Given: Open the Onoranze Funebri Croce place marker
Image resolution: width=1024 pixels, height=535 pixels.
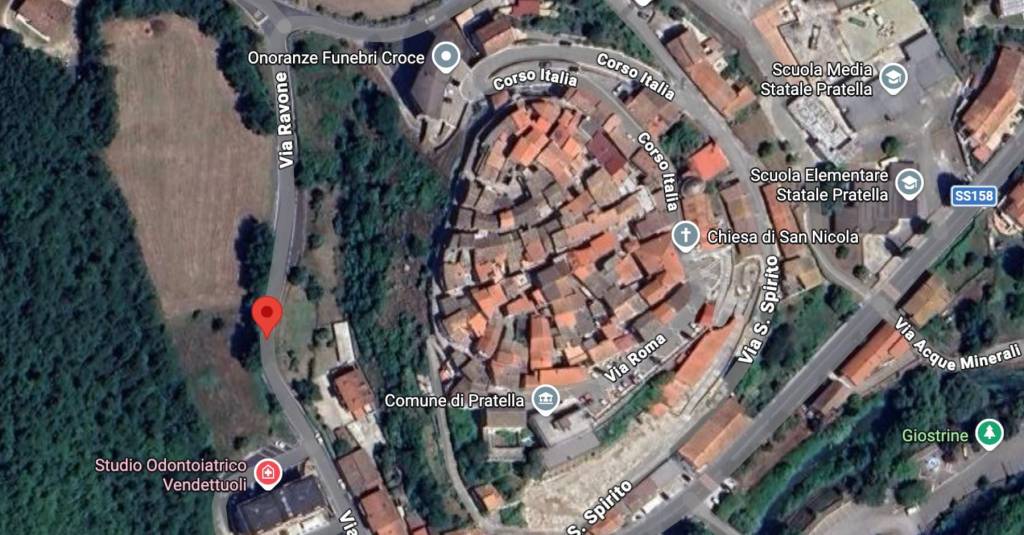Looking at the screenshot, I should pyautogui.click(x=445, y=57).
